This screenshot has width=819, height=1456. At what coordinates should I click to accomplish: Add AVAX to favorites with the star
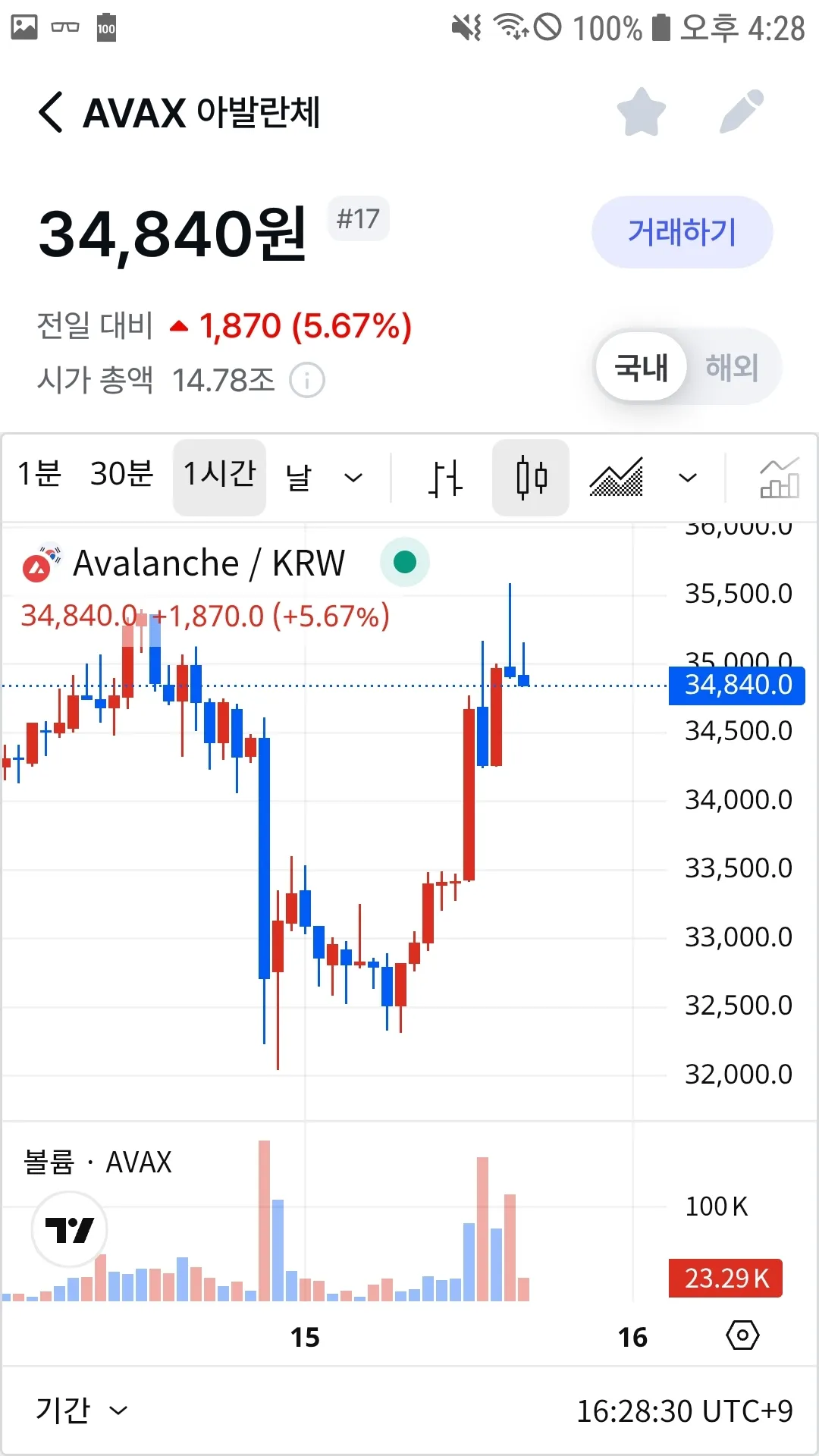click(x=641, y=112)
